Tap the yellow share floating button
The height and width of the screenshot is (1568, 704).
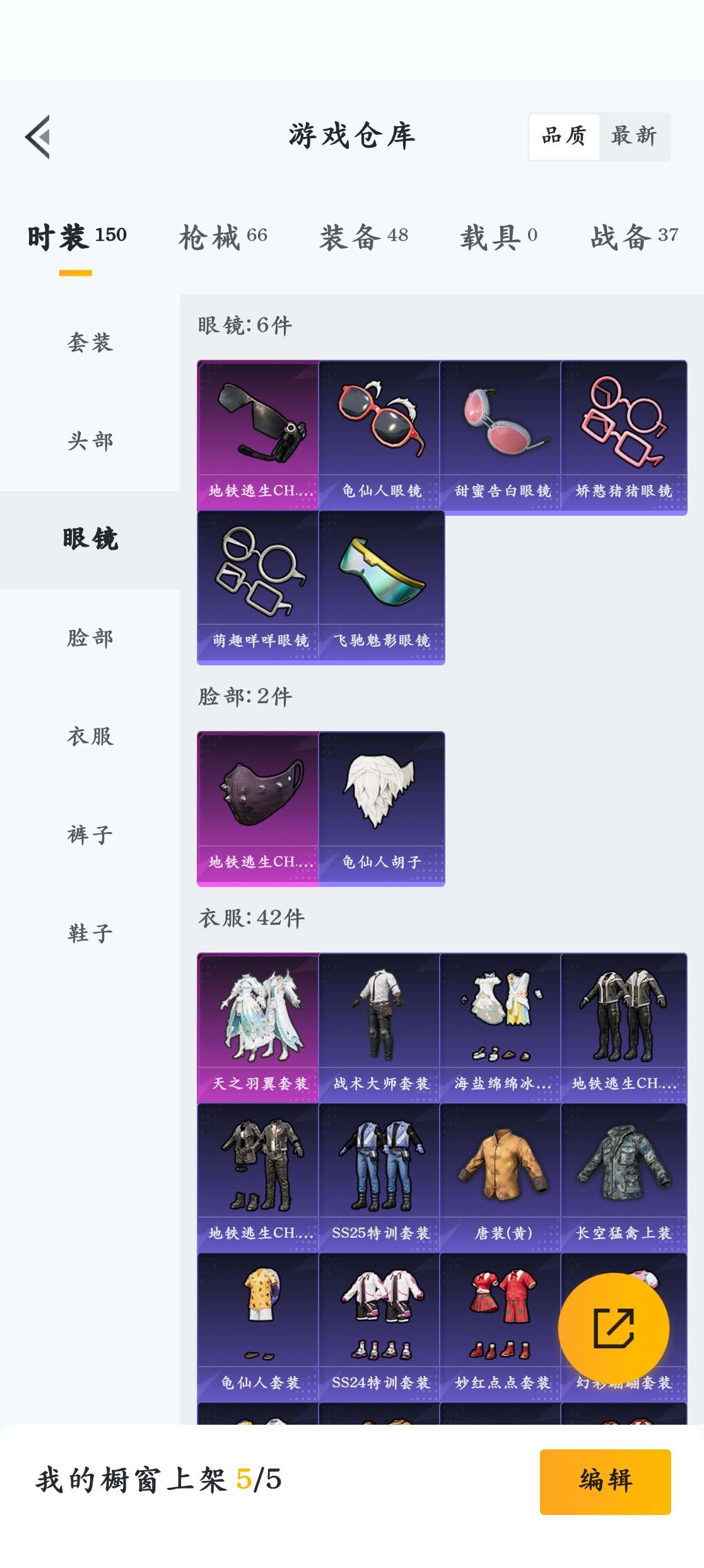pyautogui.click(x=613, y=1328)
